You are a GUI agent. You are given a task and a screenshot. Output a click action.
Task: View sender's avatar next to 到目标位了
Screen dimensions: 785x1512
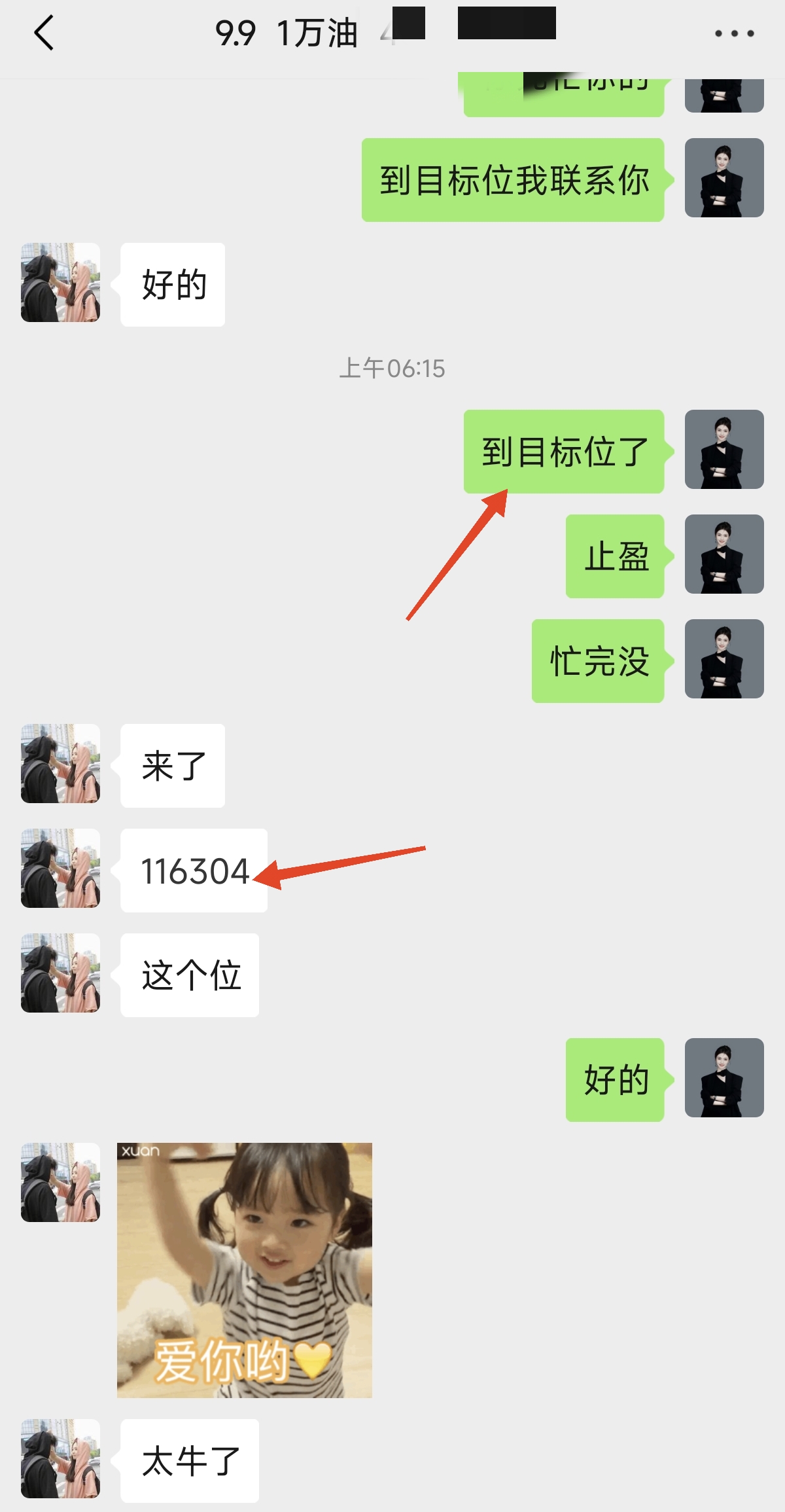pos(724,450)
